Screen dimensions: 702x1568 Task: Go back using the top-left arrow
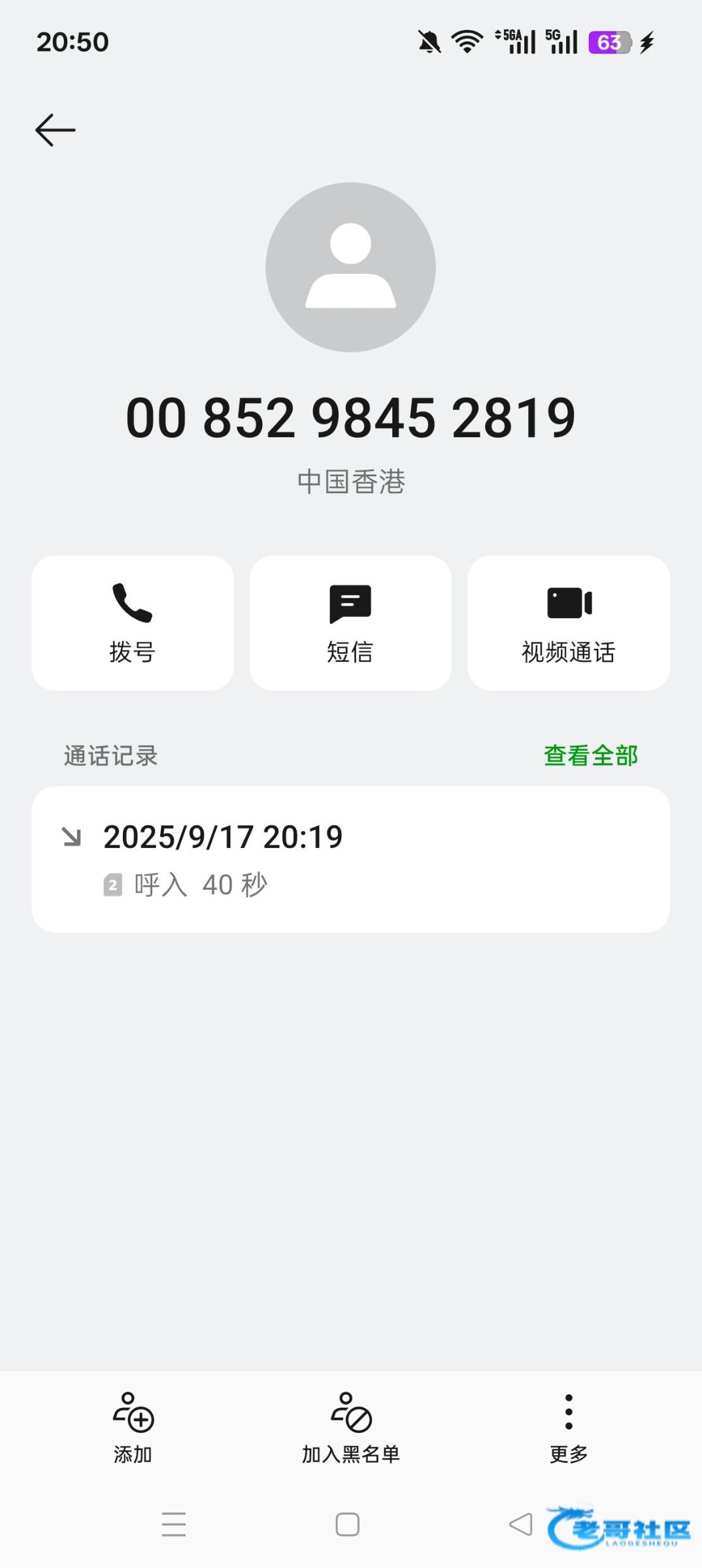click(55, 130)
